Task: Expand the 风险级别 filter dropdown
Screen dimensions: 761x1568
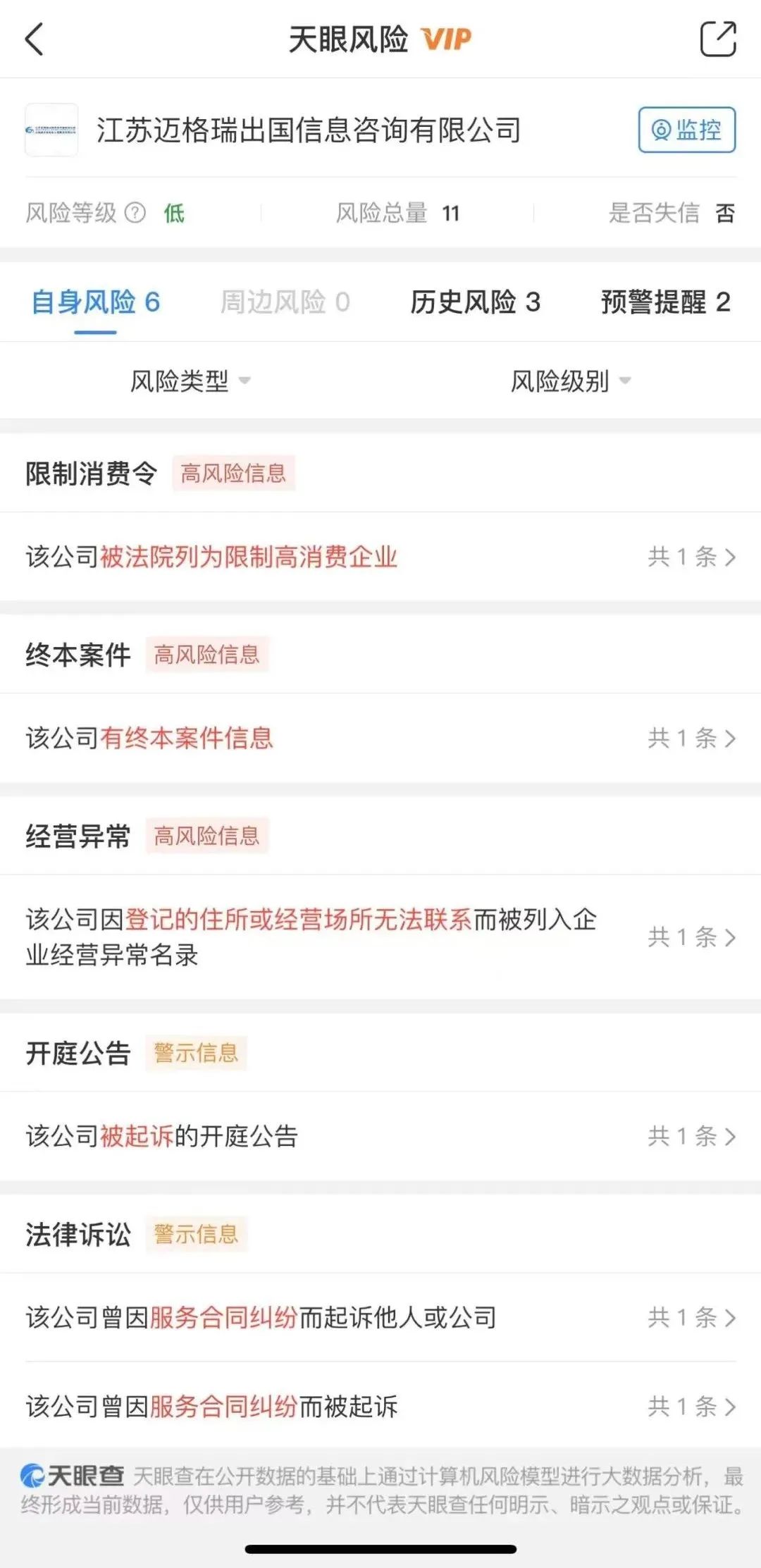Action: (571, 381)
